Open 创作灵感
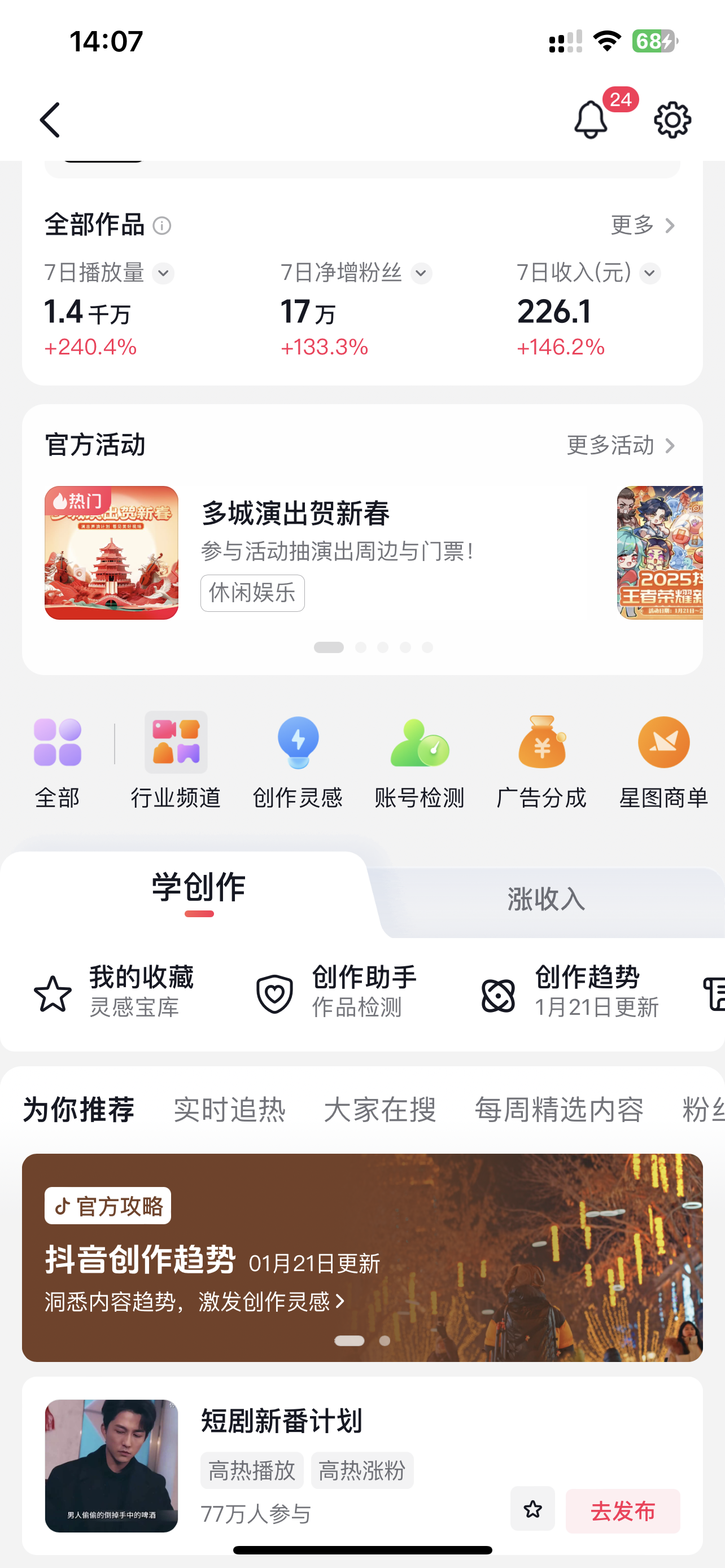725x1568 pixels. (x=298, y=758)
